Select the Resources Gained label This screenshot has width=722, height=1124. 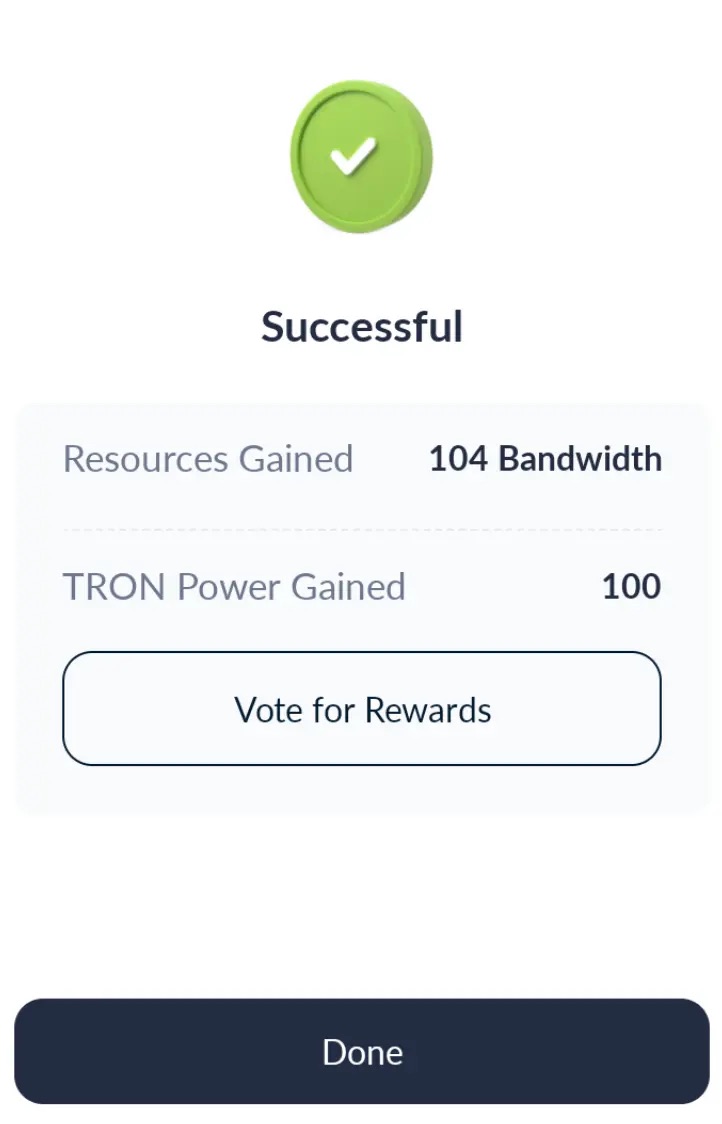coord(208,459)
